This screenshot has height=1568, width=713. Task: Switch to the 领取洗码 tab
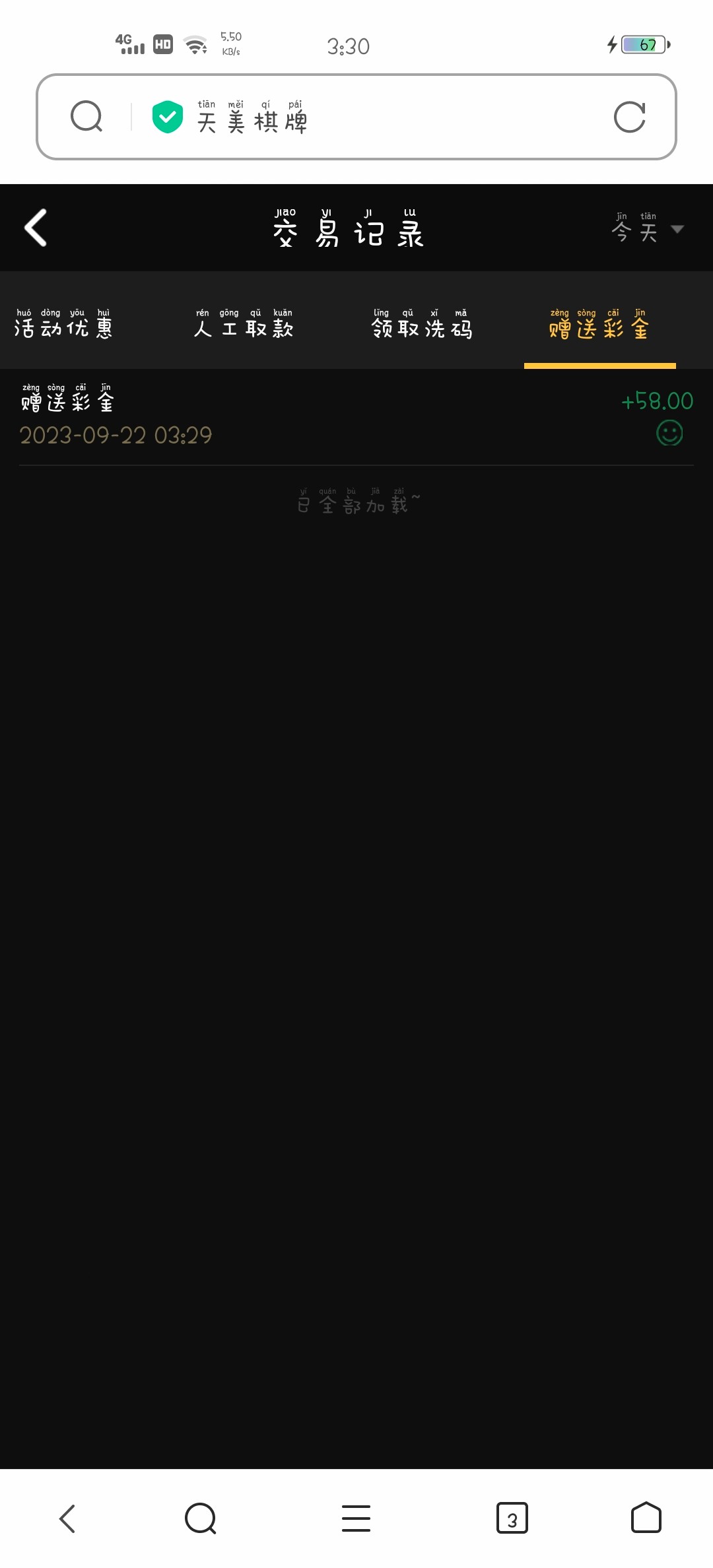tap(422, 323)
